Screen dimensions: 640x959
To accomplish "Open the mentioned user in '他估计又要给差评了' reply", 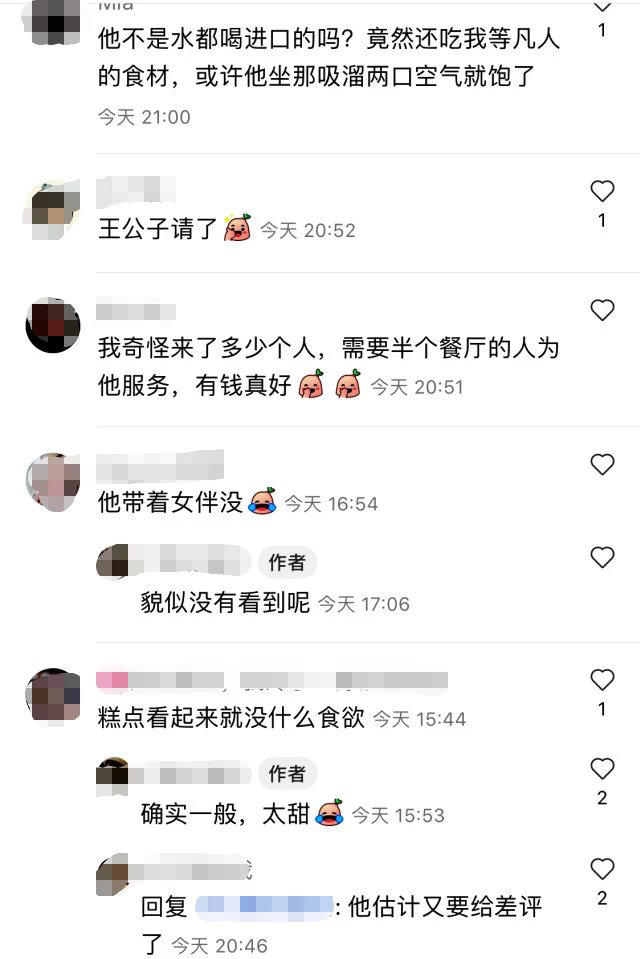I will point(263,908).
